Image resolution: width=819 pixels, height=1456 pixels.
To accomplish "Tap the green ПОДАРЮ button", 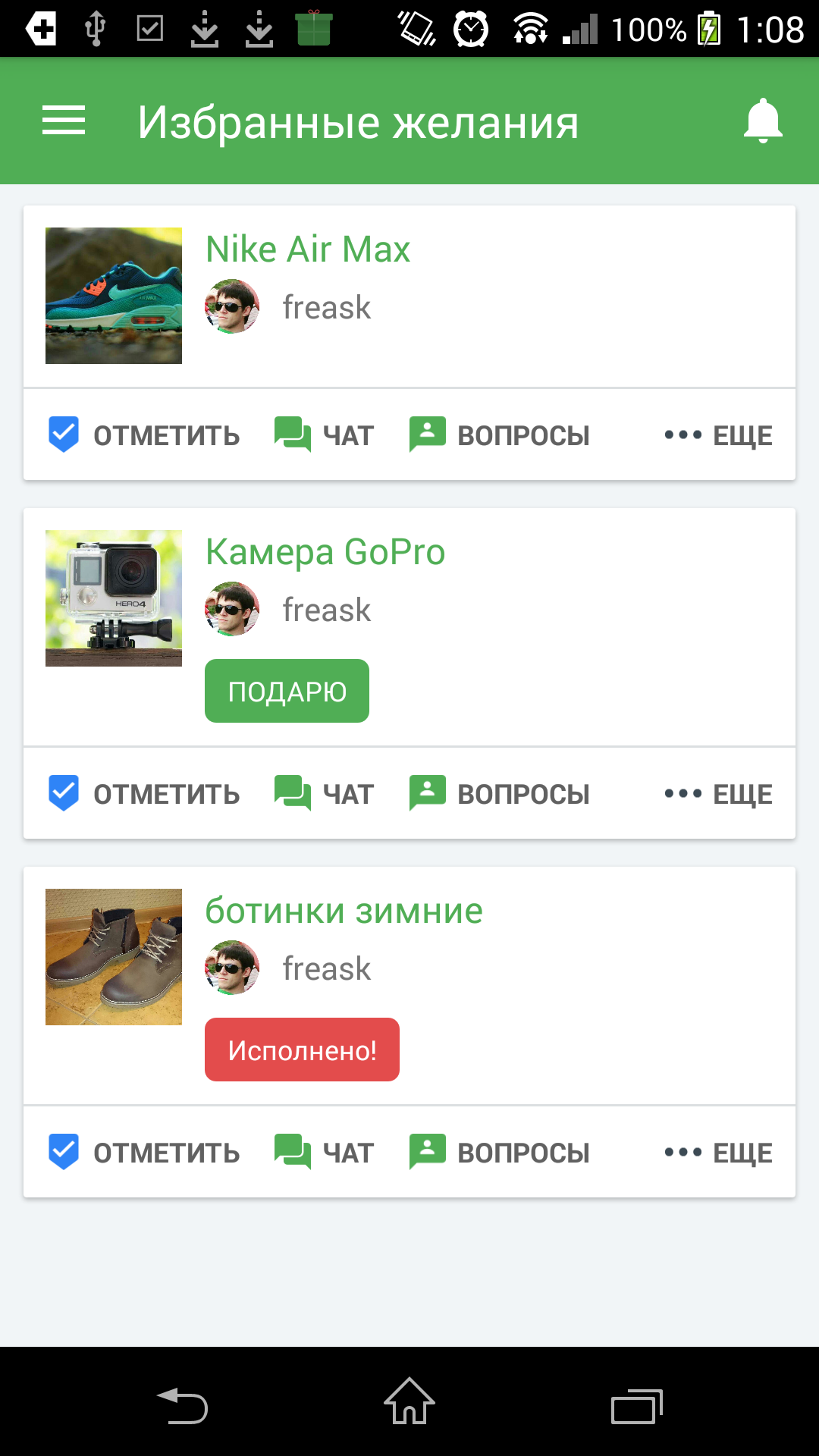I will coord(287,691).
